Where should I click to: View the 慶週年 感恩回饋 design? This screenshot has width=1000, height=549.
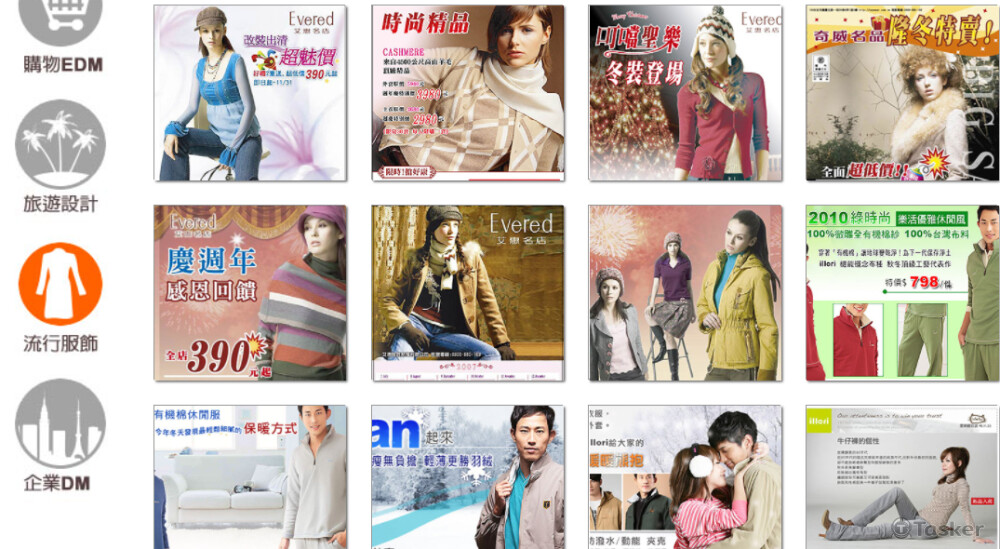[250, 293]
